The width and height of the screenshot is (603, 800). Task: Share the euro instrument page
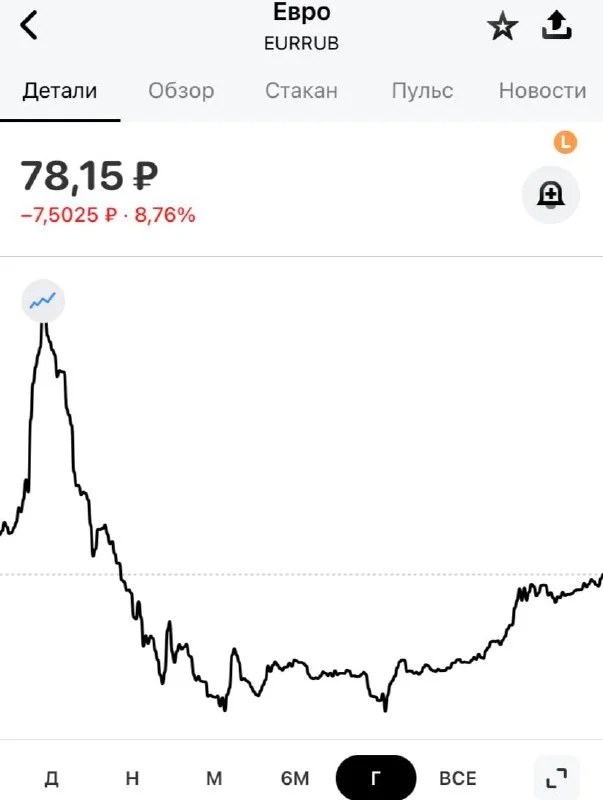(x=556, y=26)
